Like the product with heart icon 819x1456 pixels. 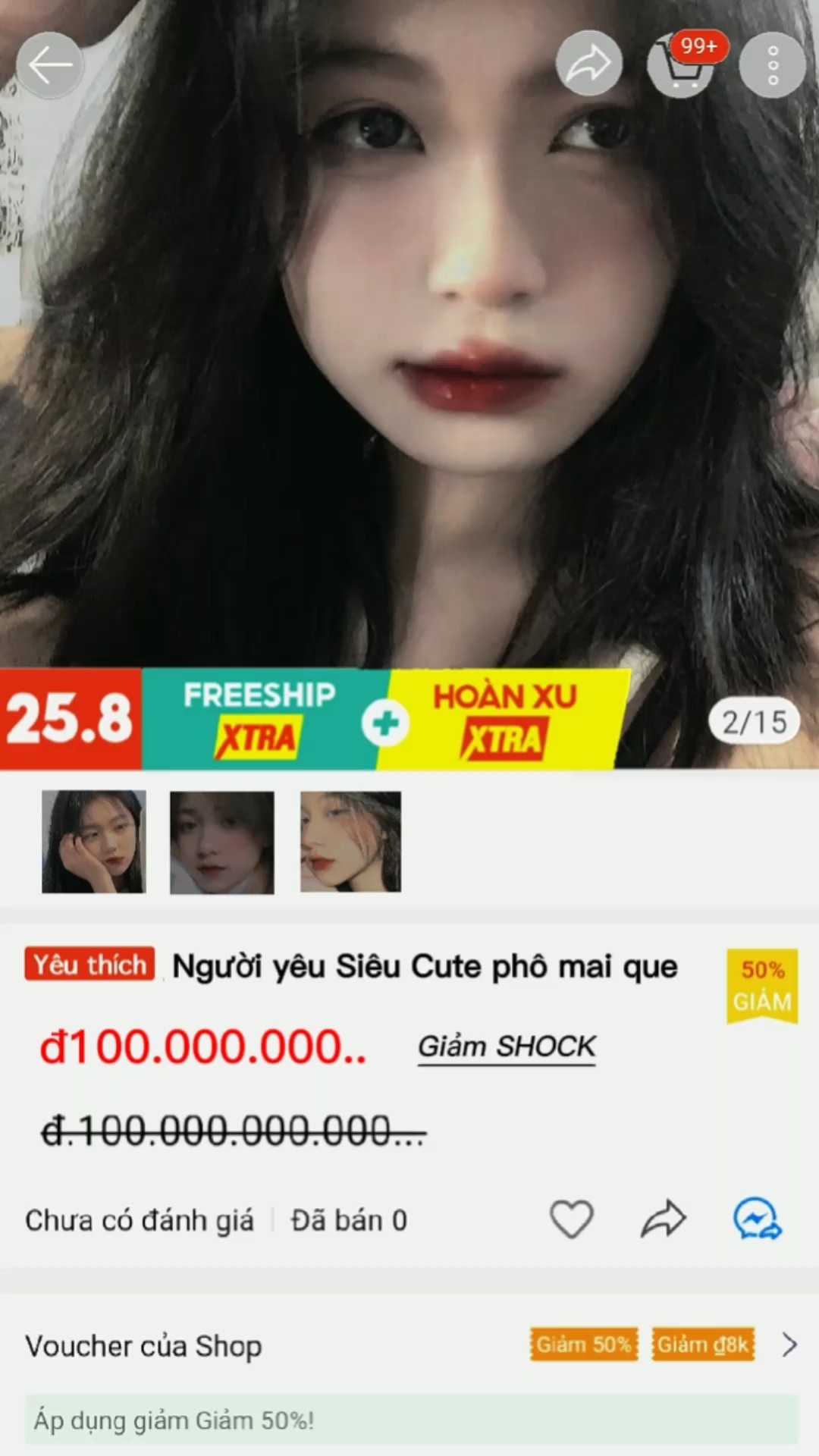[571, 1219]
